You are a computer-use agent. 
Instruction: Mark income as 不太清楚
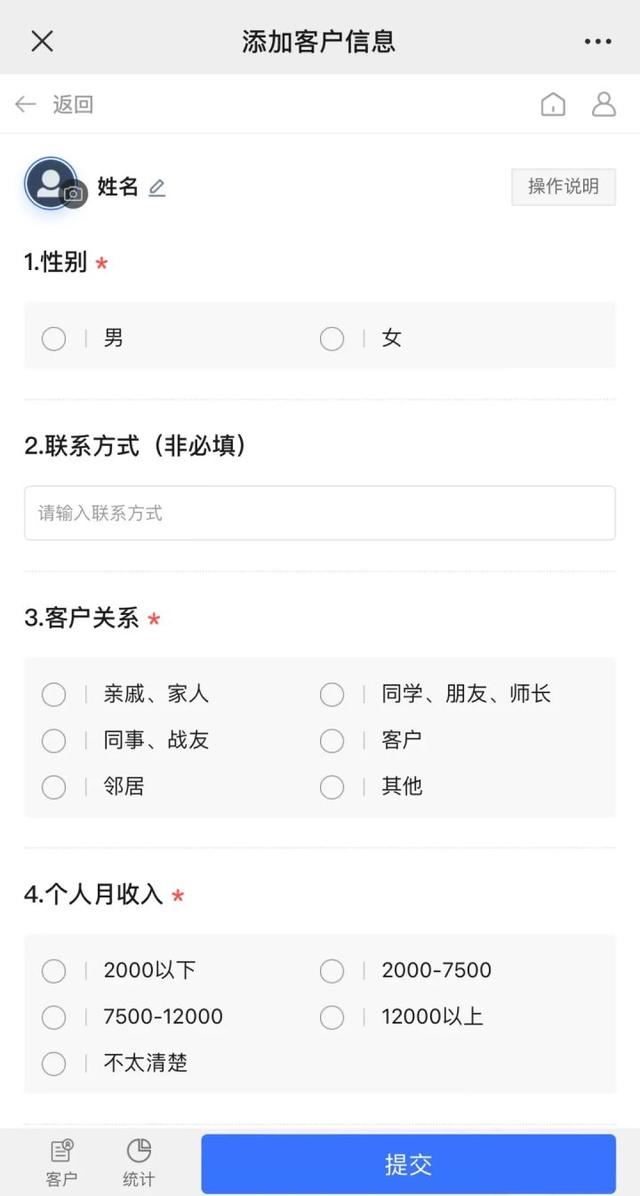53,1063
